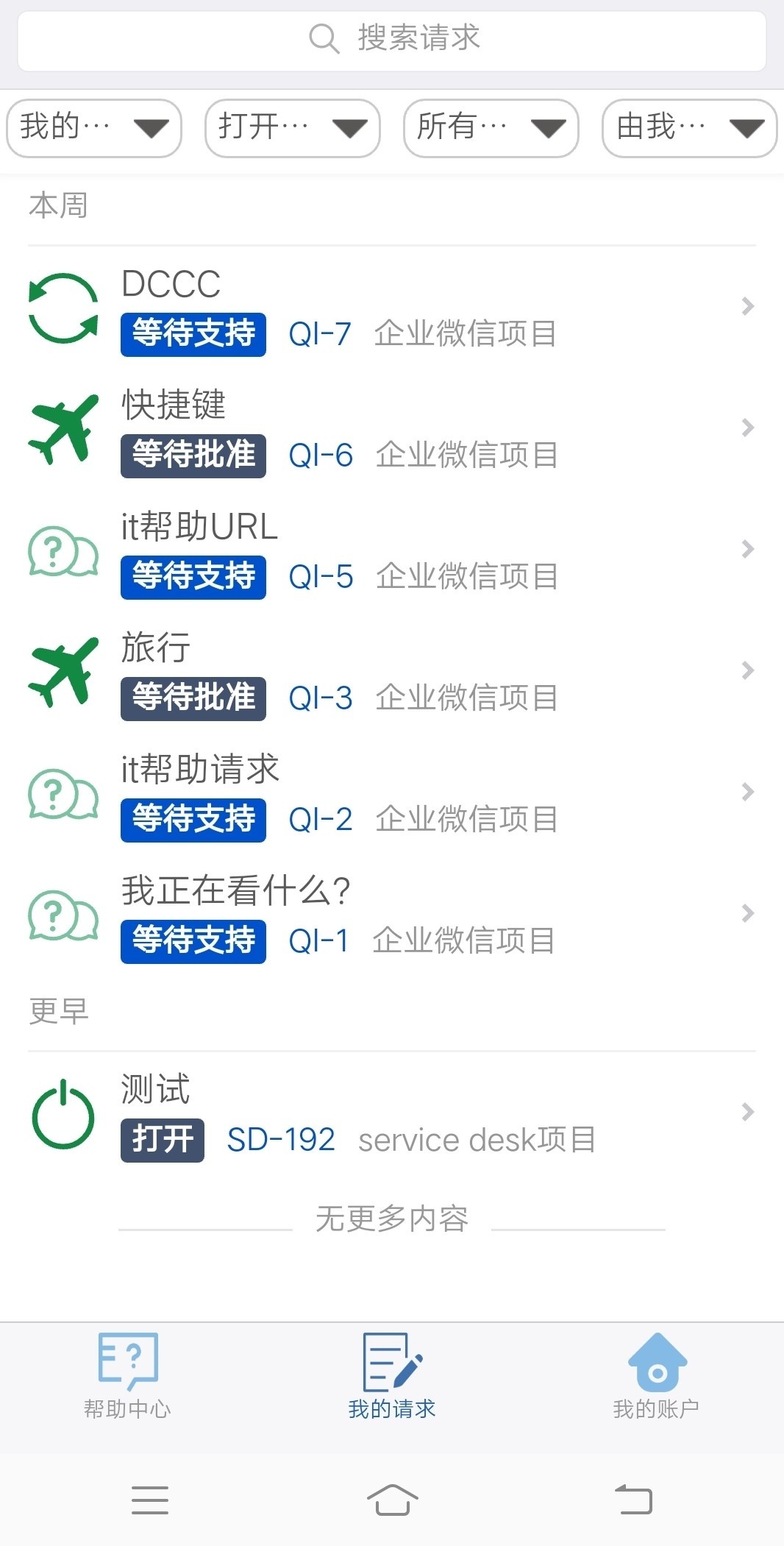The height and width of the screenshot is (1546, 784).
Task: Open the 快捷键 request QI-6
Action: click(392, 429)
